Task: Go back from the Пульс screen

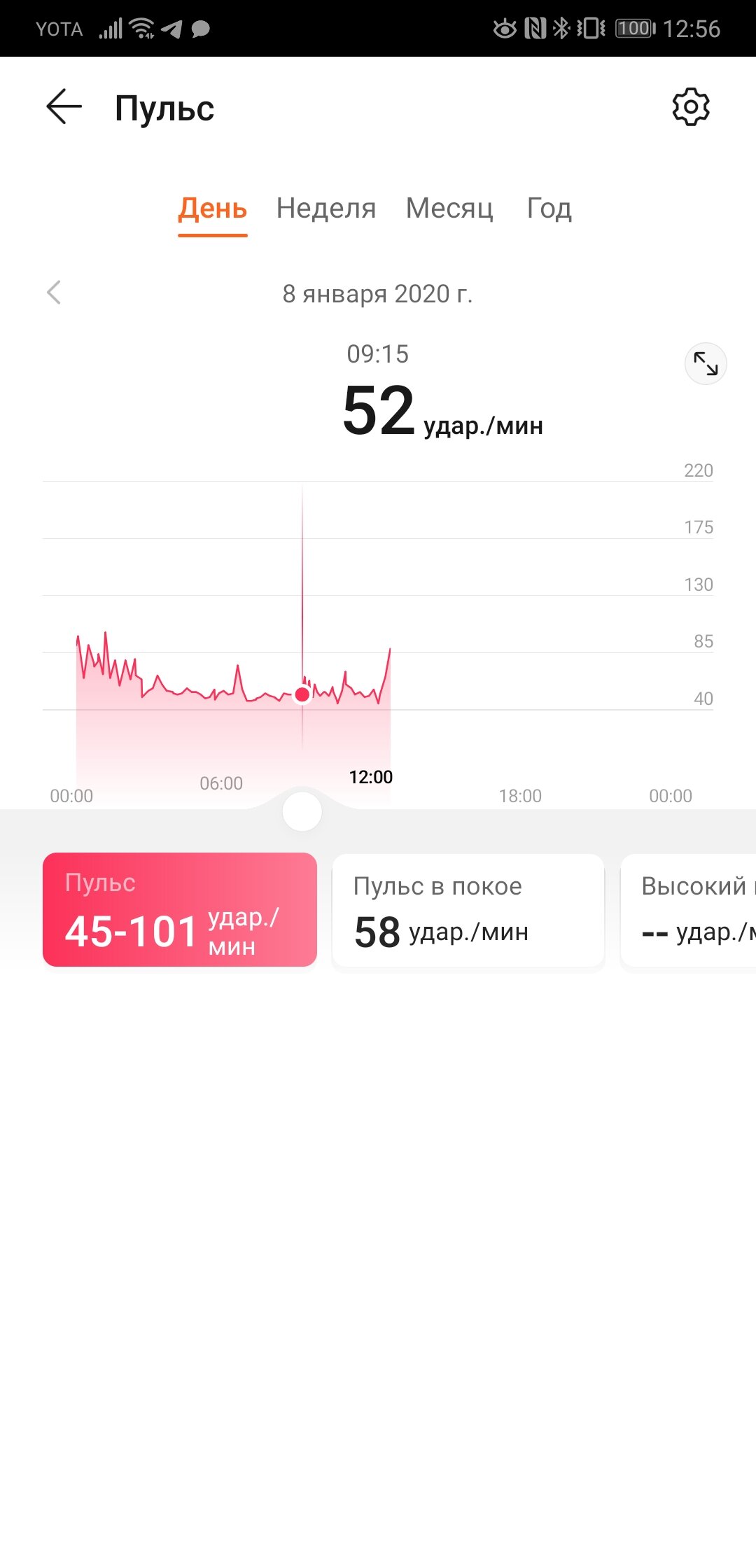Action: pyautogui.click(x=64, y=107)
